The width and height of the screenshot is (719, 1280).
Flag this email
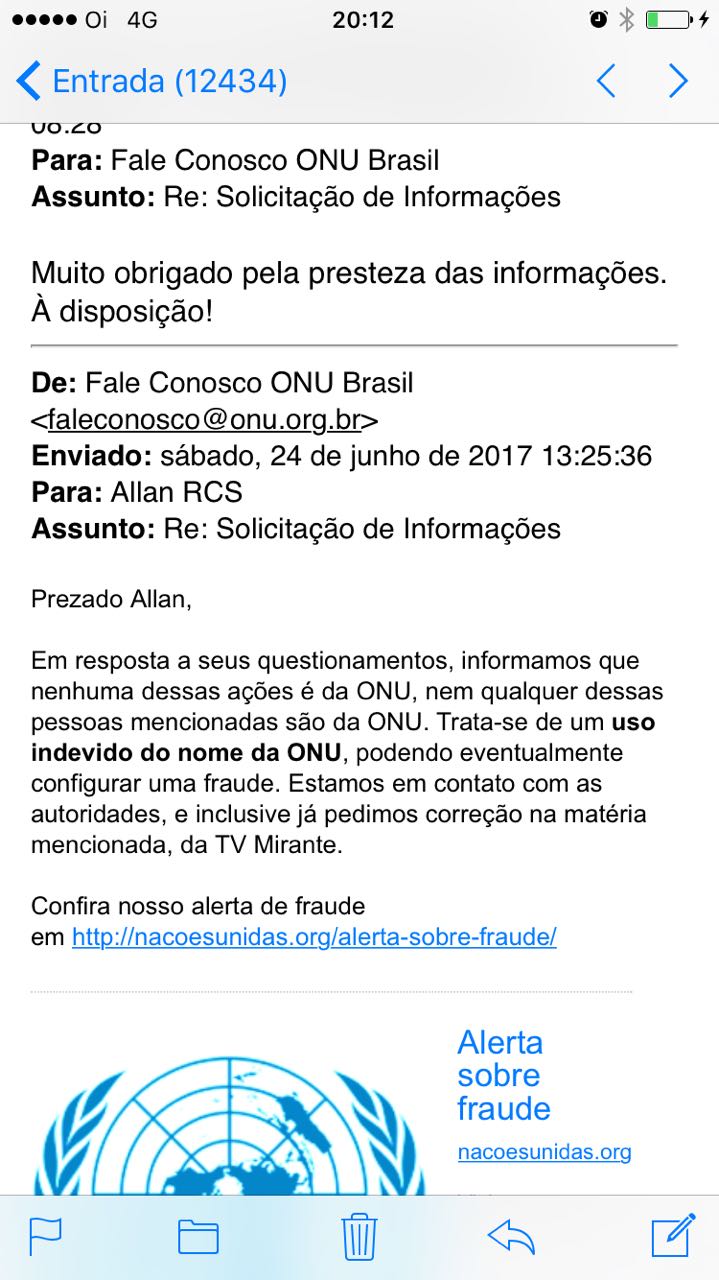click(46, 1236)
